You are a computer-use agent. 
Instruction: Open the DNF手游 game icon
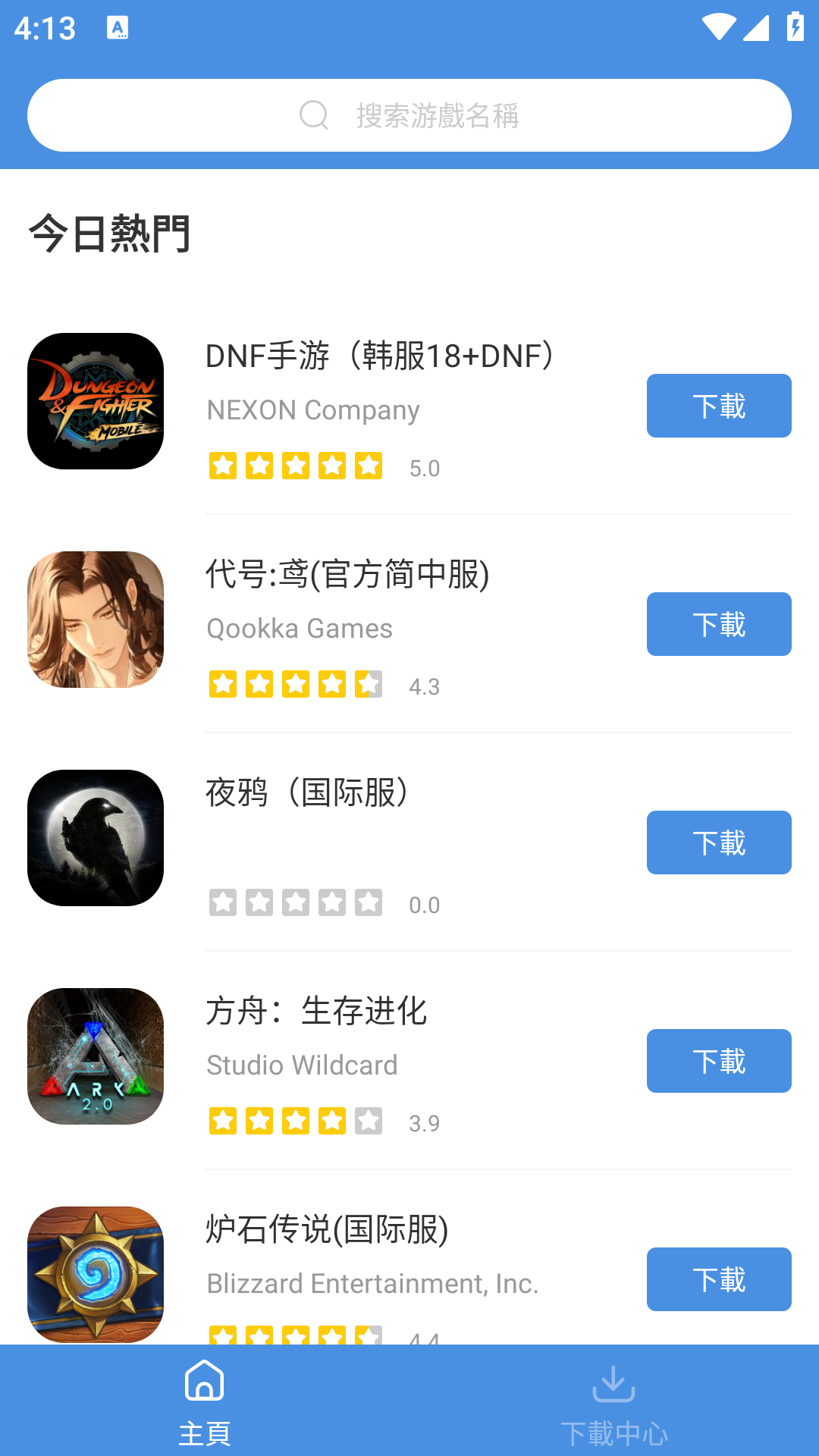(96, 401)
